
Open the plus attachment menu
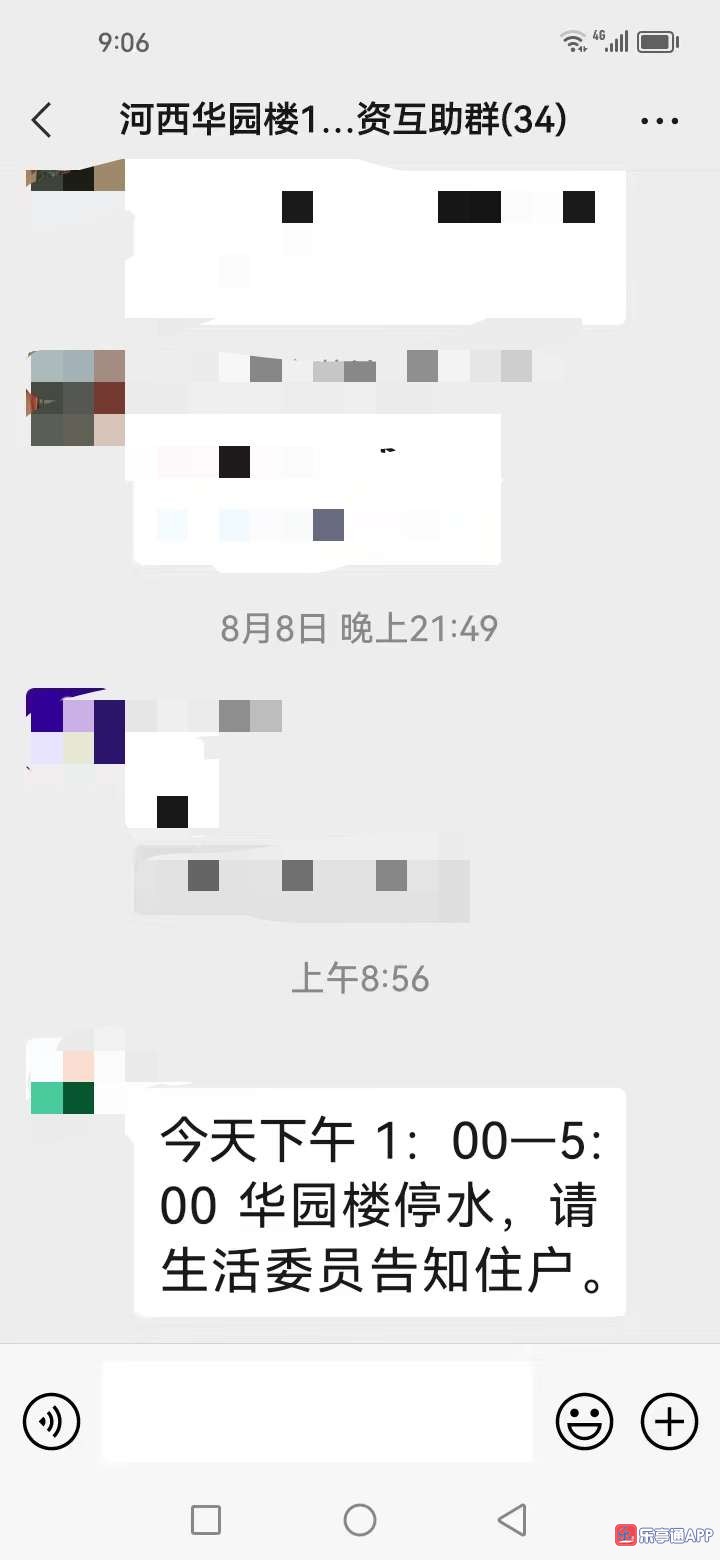click(x=668, y=1420)
